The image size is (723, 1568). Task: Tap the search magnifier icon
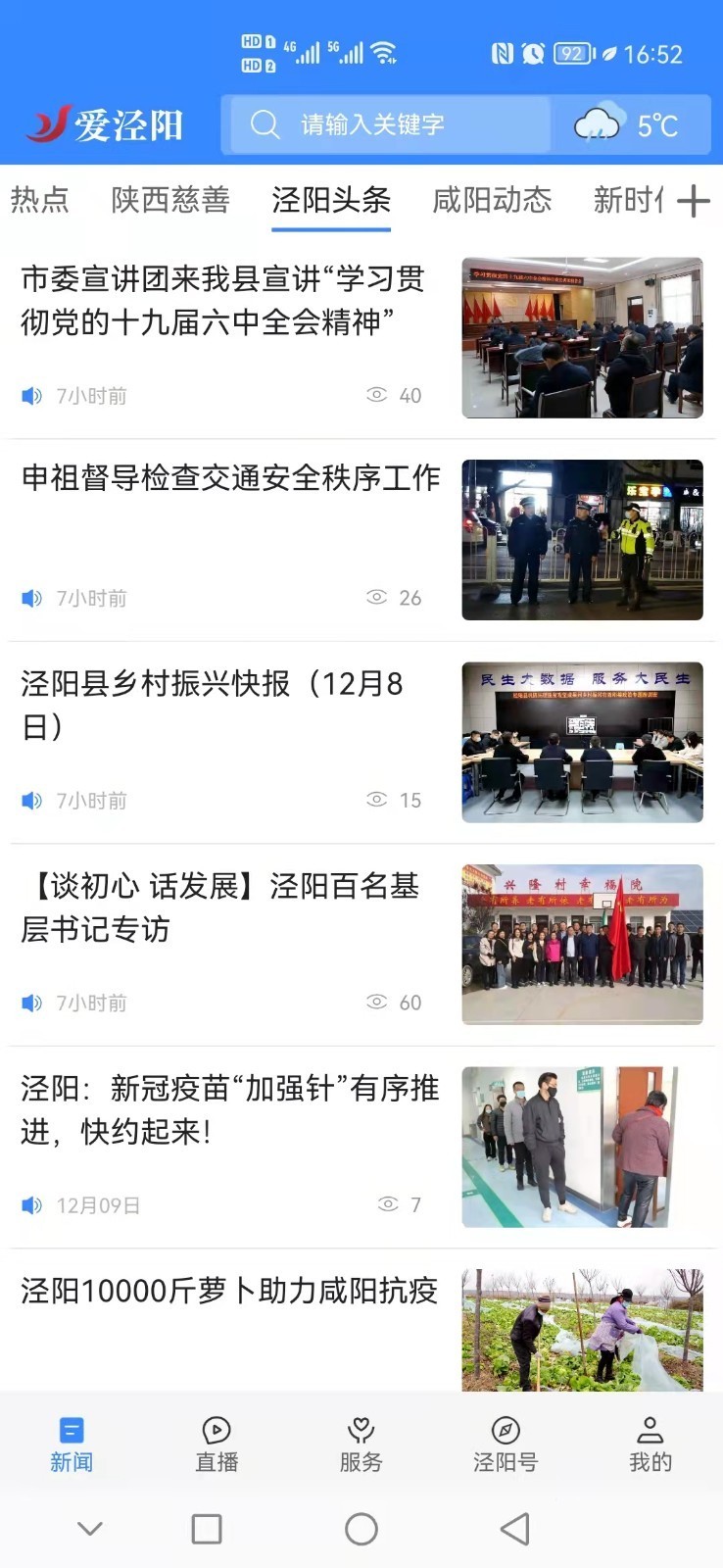pyautogui.click(x=263, y=124)
